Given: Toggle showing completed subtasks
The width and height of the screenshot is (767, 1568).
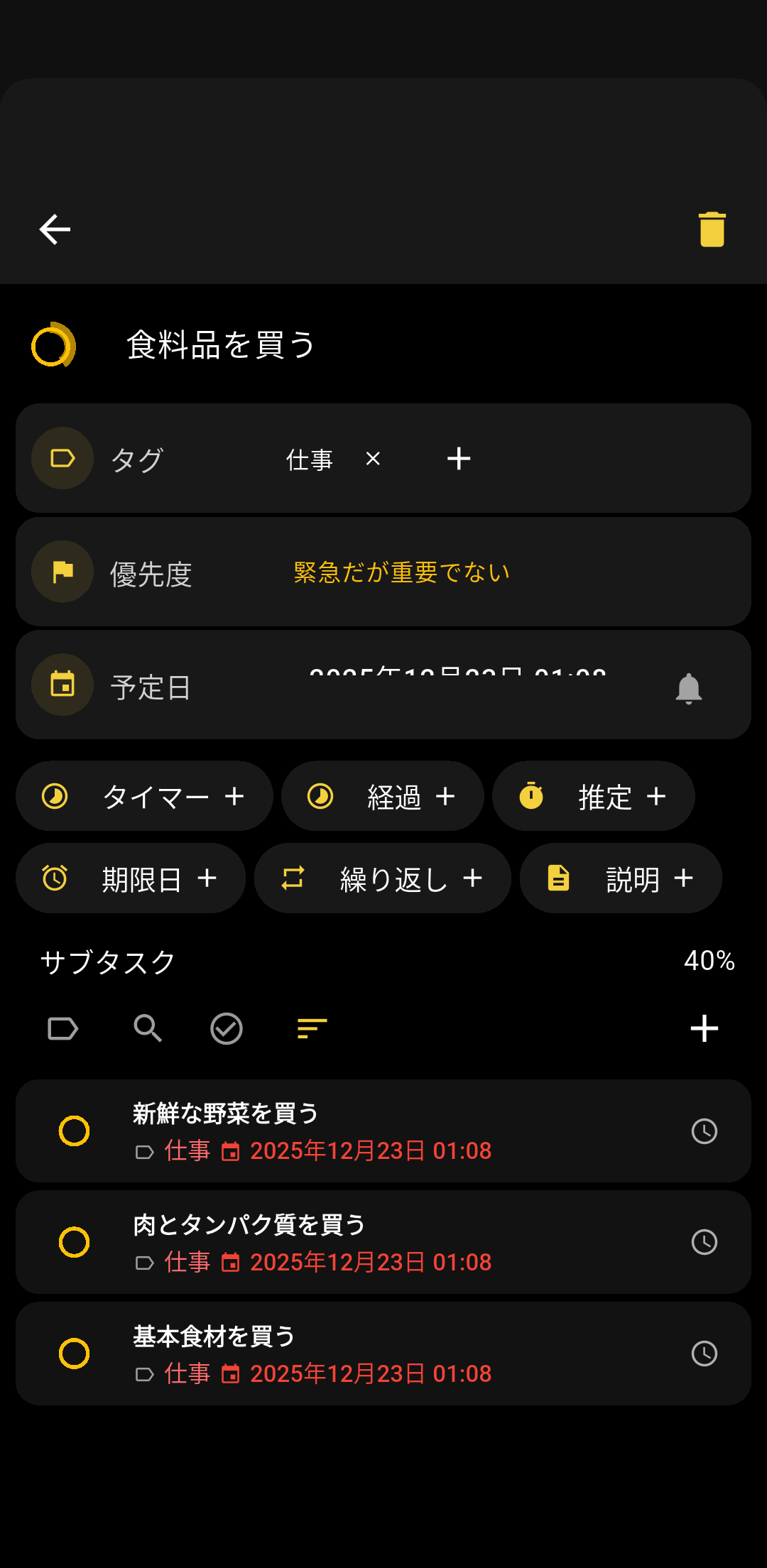Looking at the screenshot, I should [227, 1028].
